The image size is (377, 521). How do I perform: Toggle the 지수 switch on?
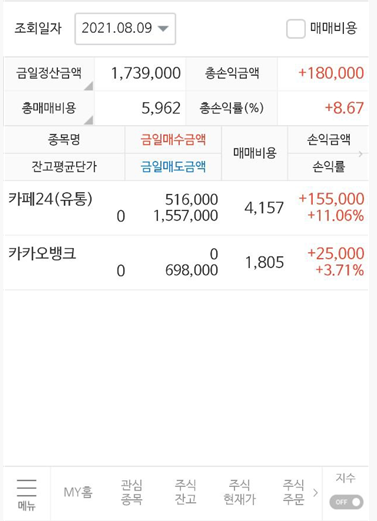346,502
